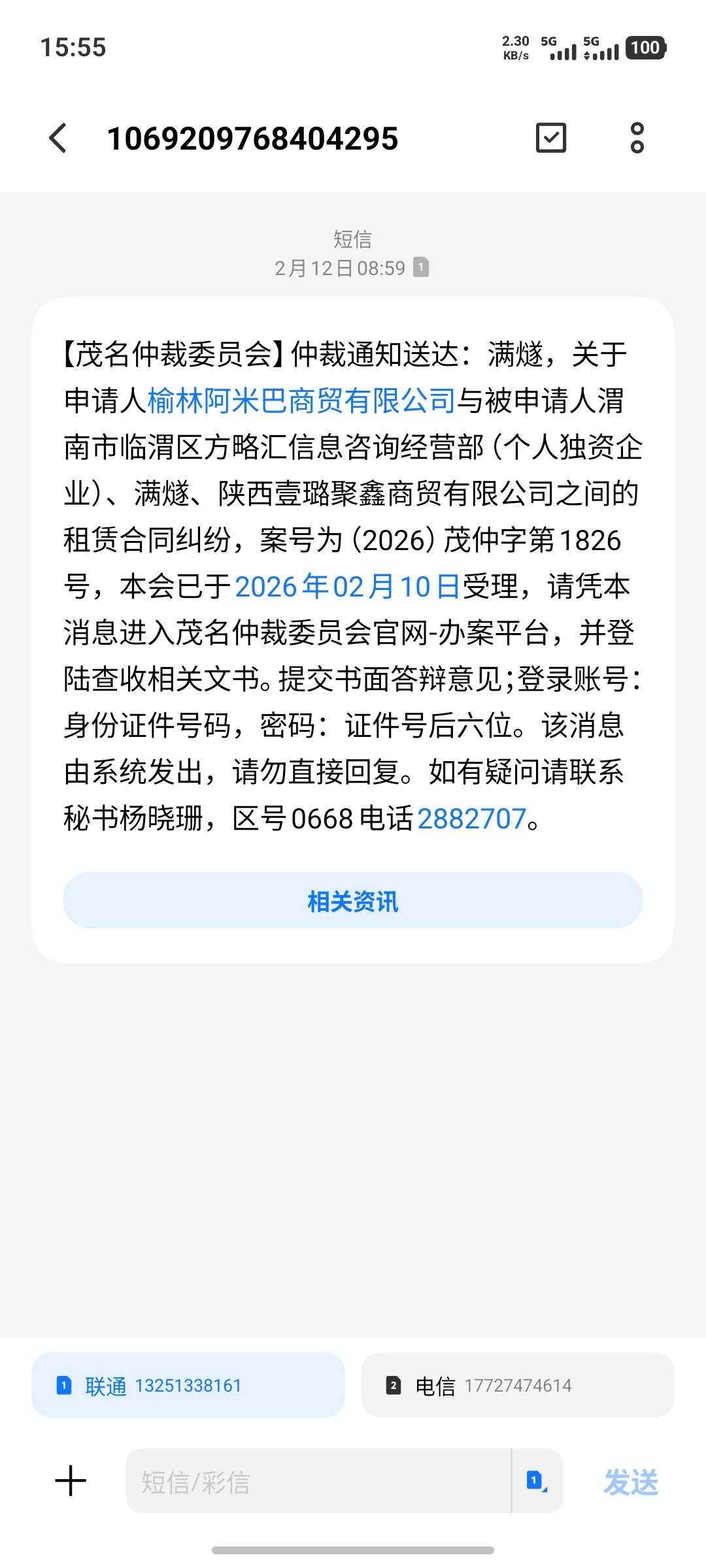The height and width of the screenshot is (1568, 706).
Task: Tap the 发送 send button
Action: point(631,1482)
